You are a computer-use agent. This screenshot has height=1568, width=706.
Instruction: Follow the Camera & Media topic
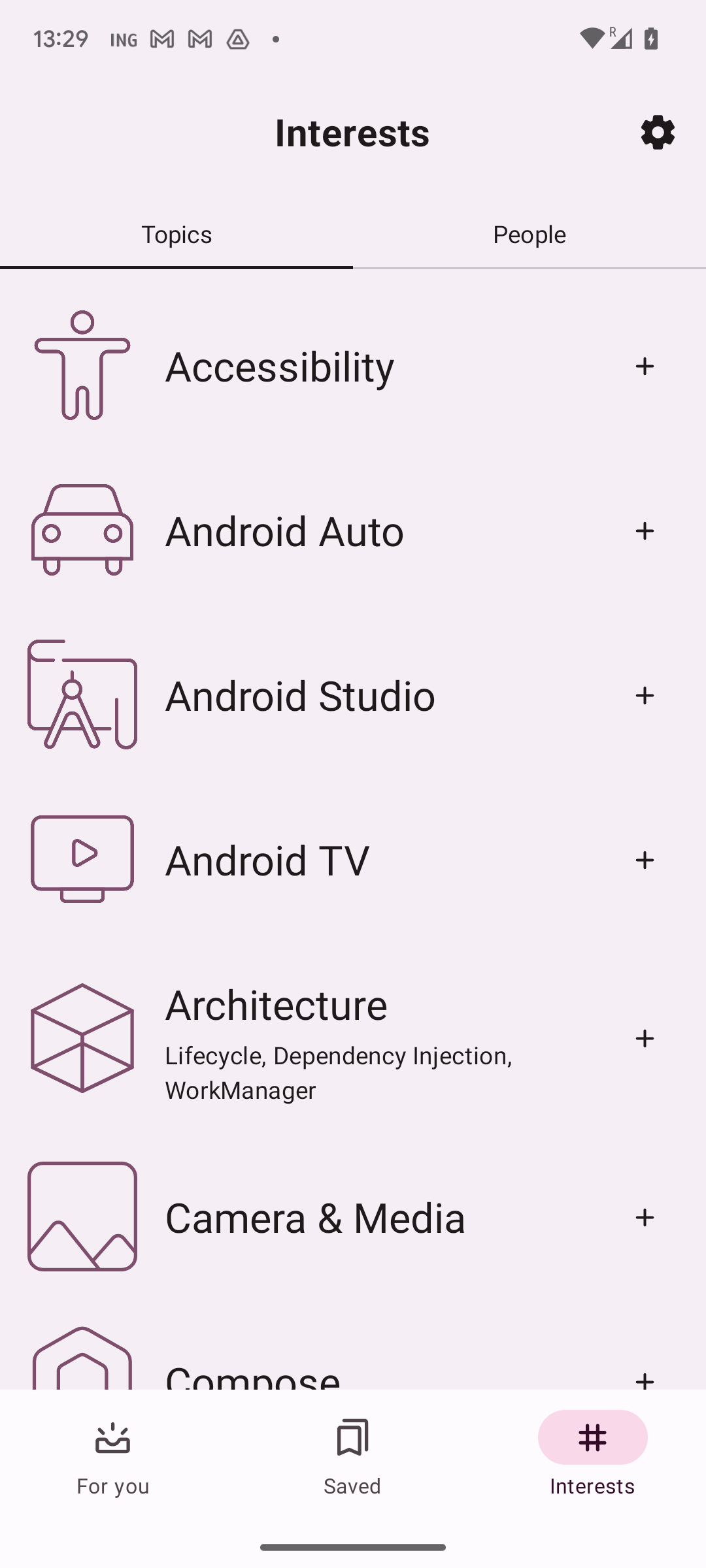(x=645, y=1217)
